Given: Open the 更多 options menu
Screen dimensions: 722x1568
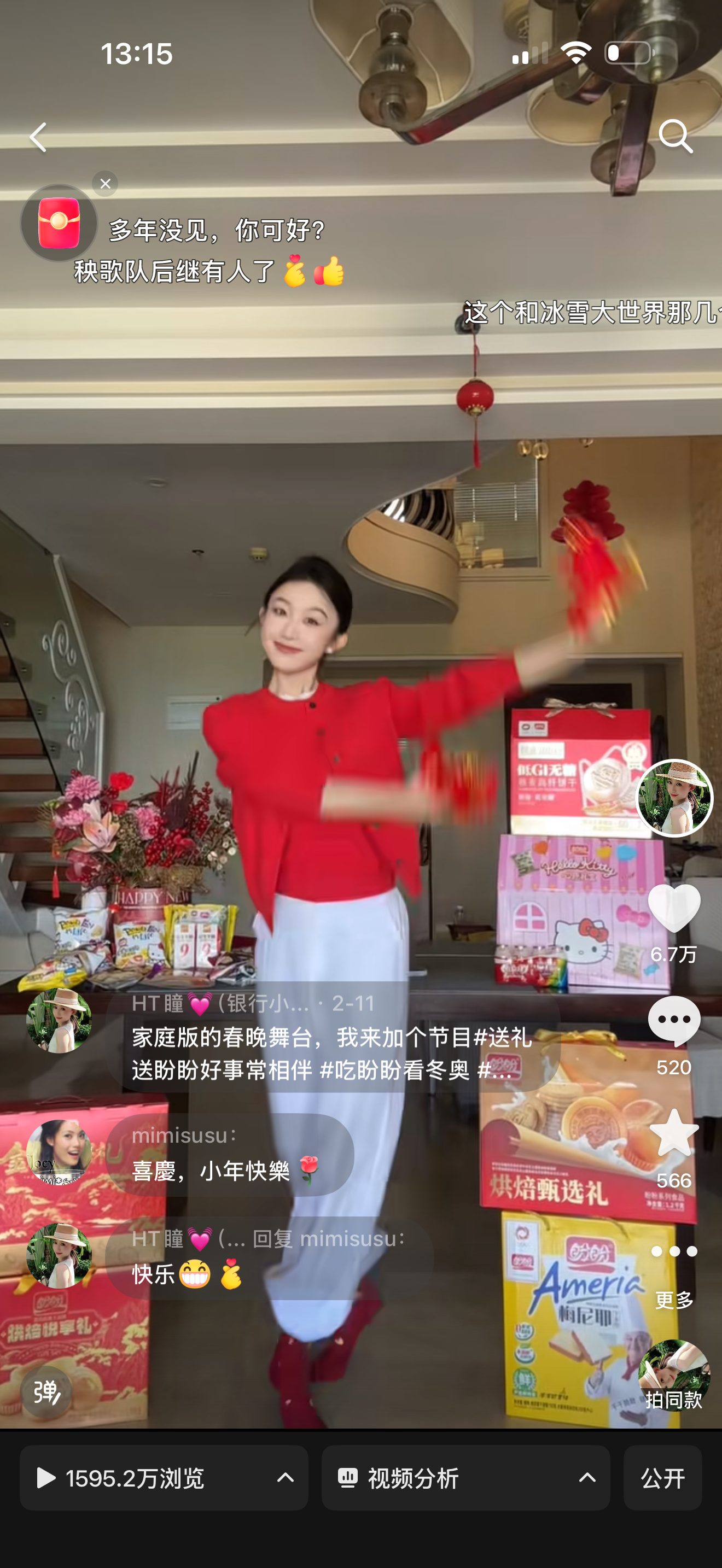Looking at the screenshot, I should pyautogui.click(x=674, y=1251).
